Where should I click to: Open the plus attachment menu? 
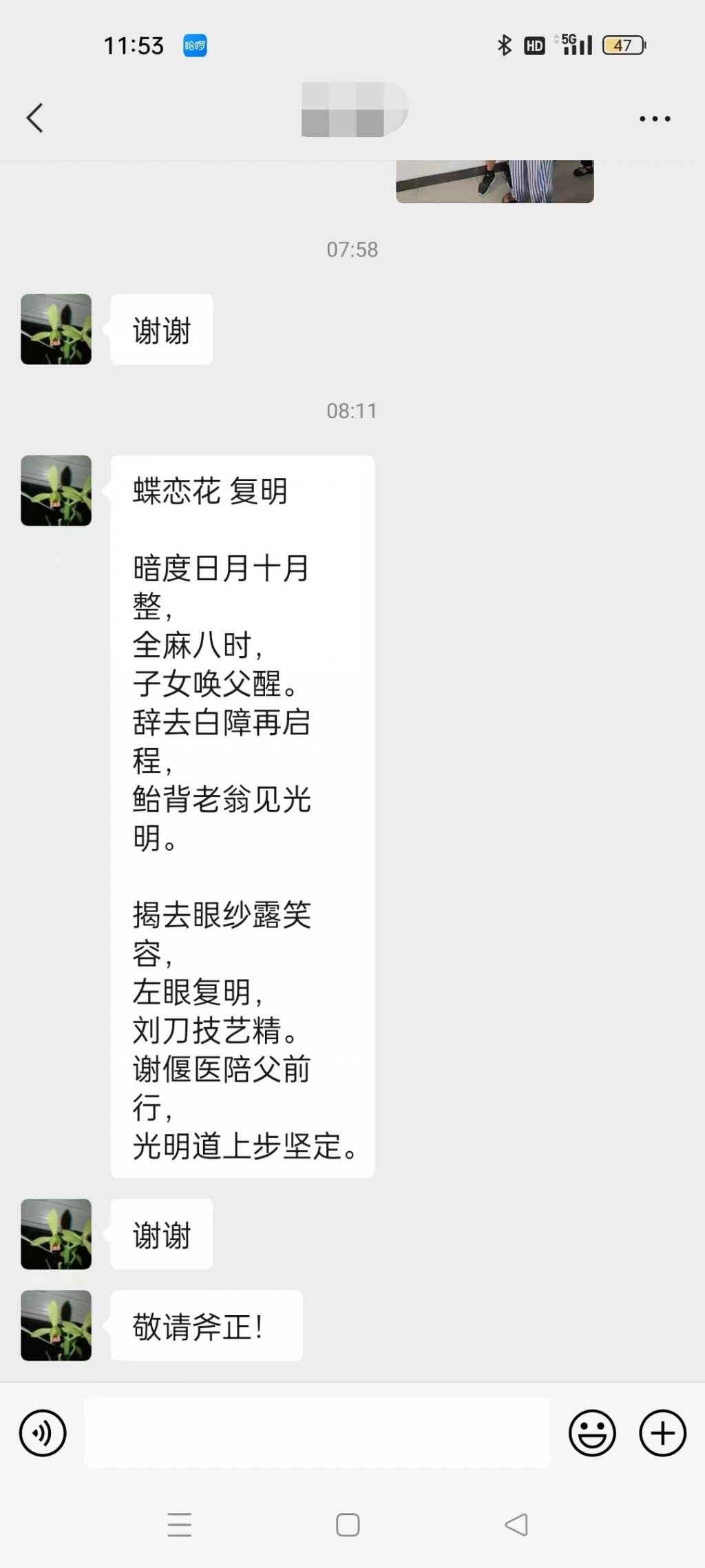(662, 1433)
